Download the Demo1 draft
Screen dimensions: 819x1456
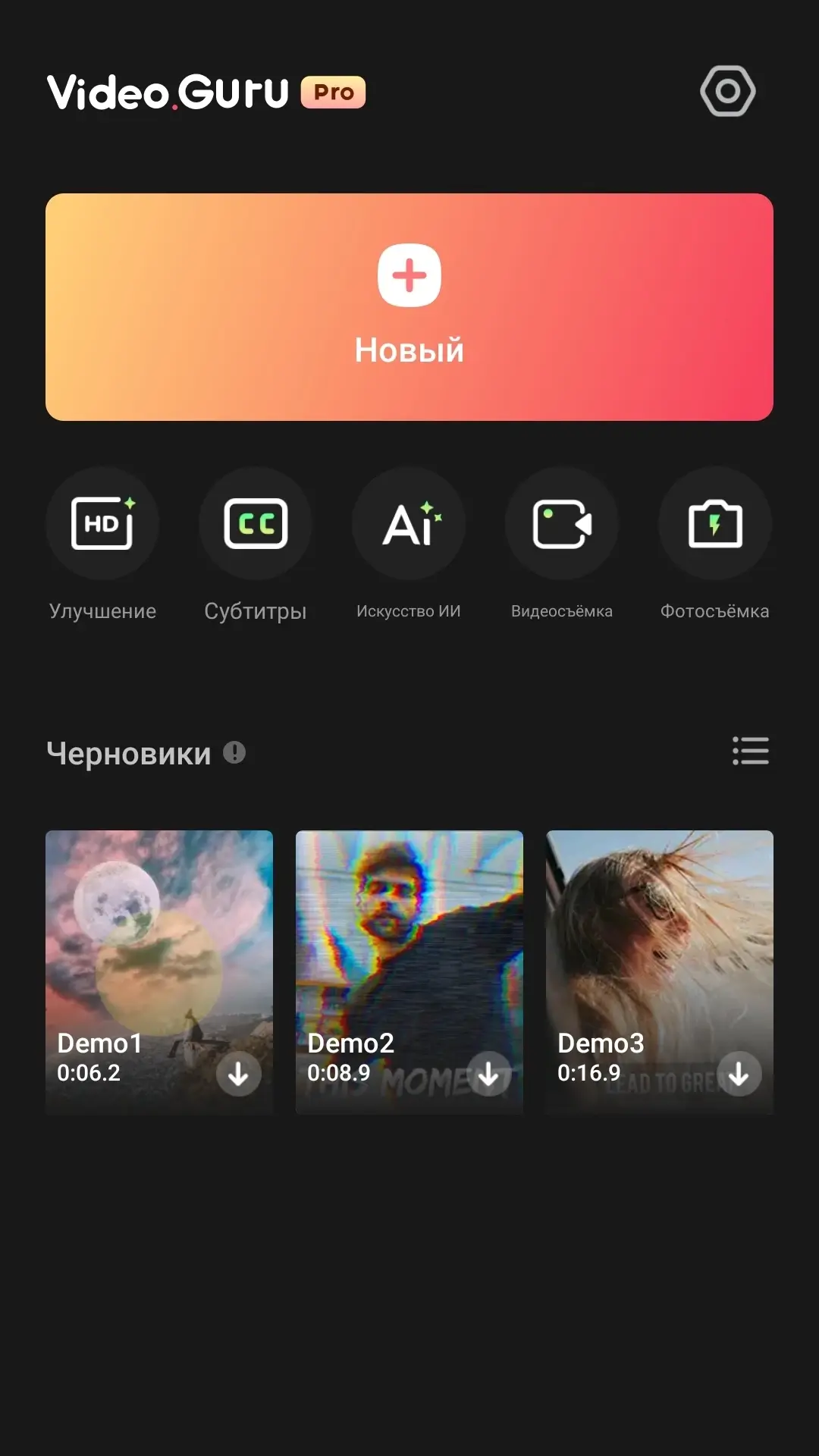(x=239, y=1074)
